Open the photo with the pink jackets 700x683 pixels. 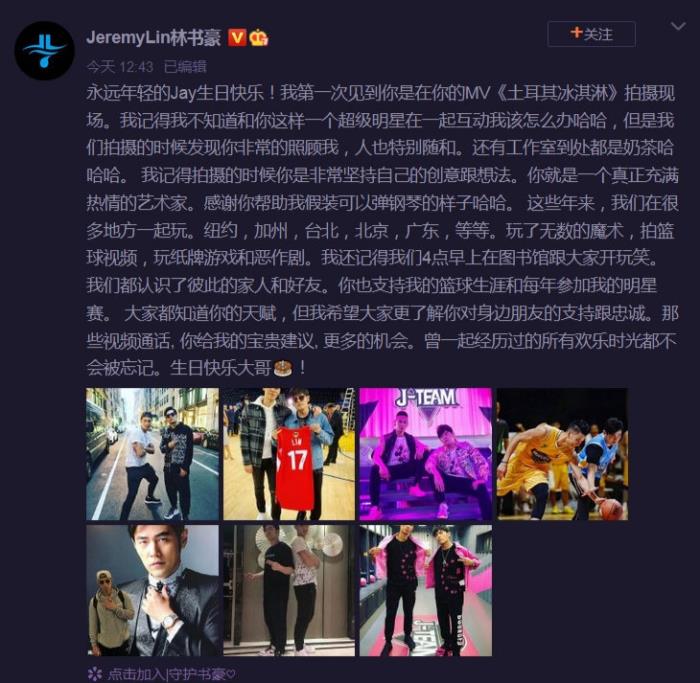pyautogui.click(x=425, y=590)
